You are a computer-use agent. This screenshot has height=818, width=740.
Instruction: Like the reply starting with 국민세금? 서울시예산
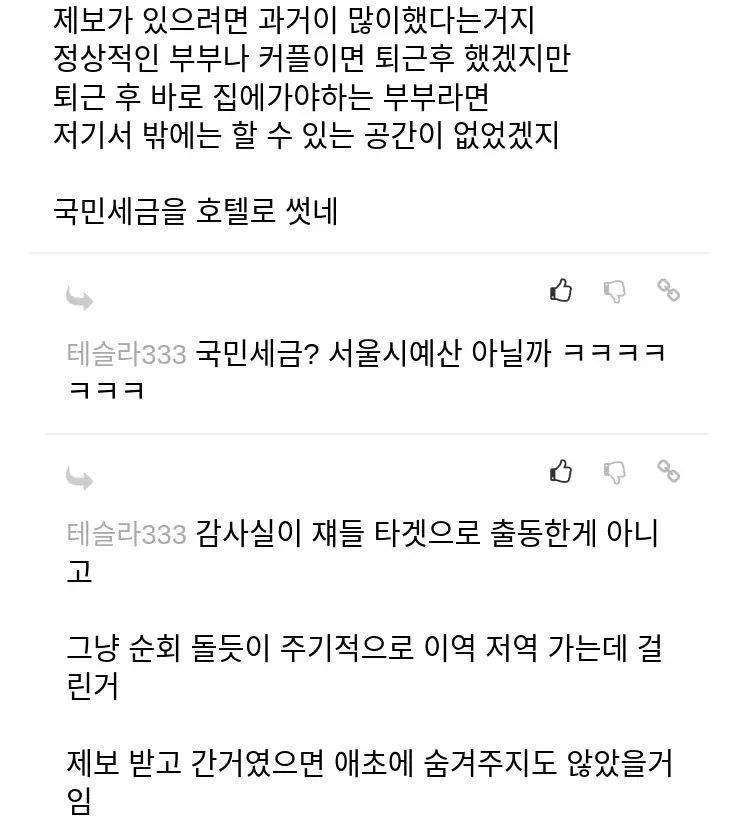(561, 291)
